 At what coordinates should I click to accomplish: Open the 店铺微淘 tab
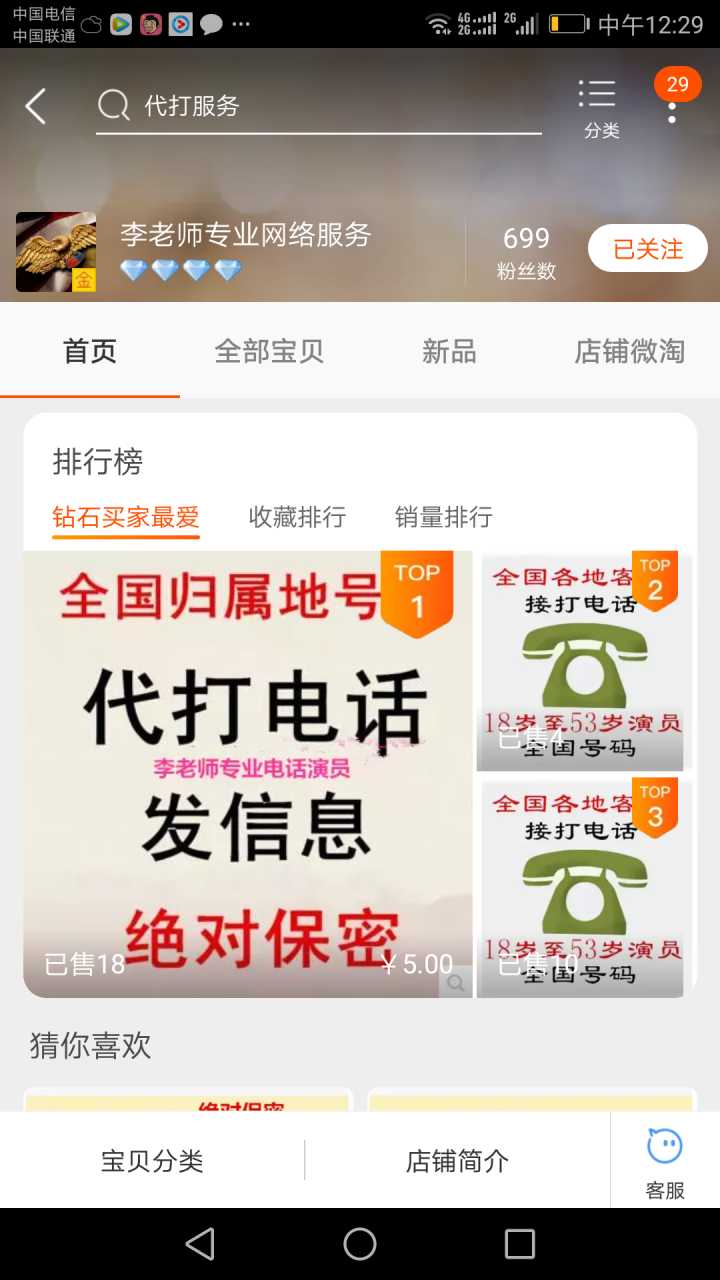click(x=629, y=351)
